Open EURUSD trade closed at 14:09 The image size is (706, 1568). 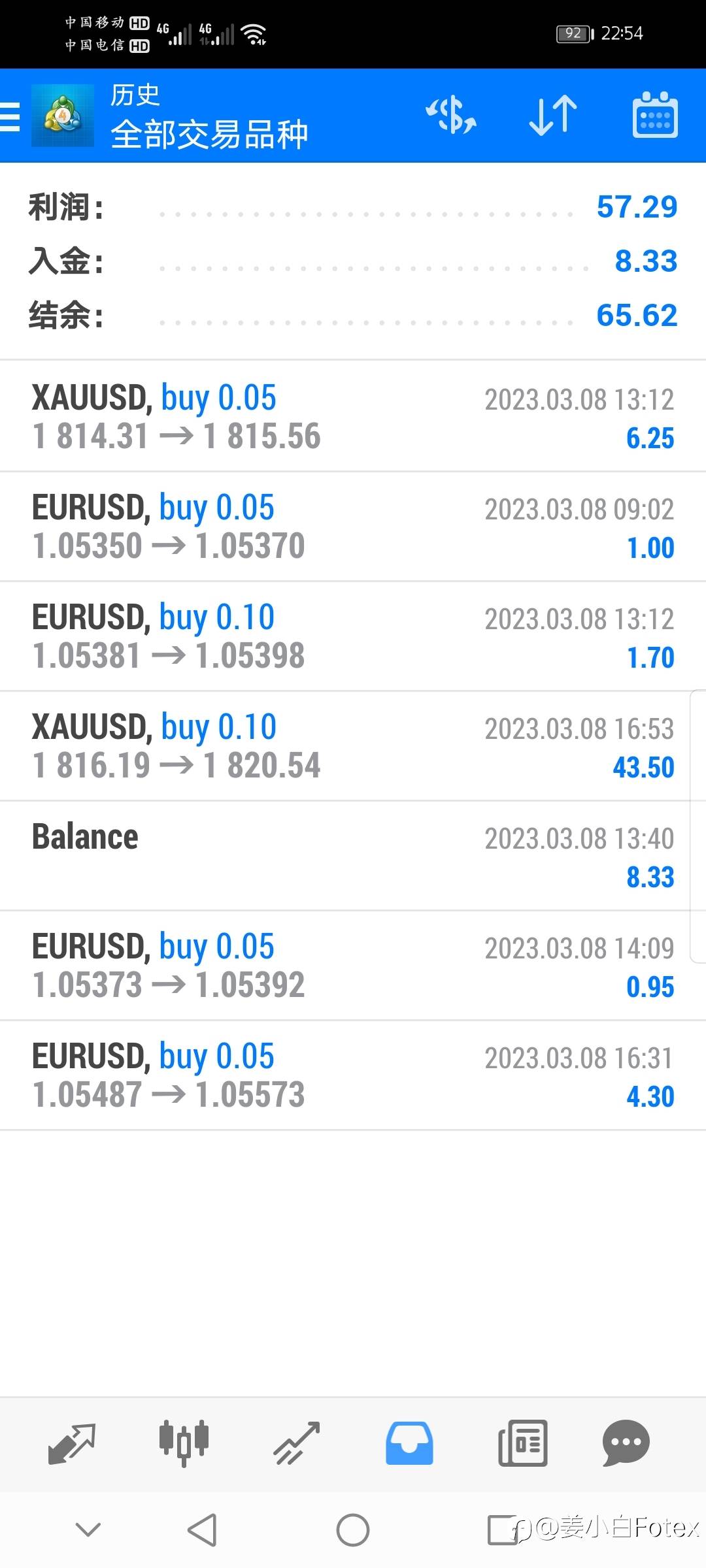tap(353, 966)
